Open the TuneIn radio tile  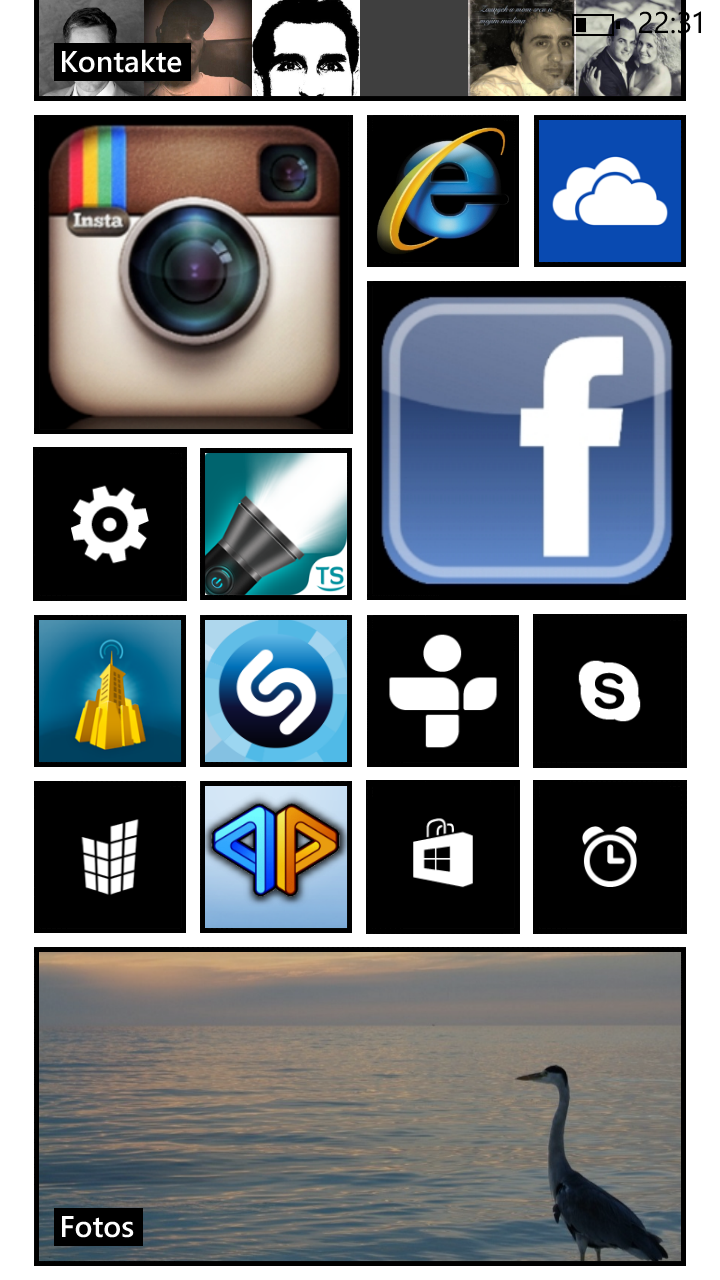click(x=443, y=690)
